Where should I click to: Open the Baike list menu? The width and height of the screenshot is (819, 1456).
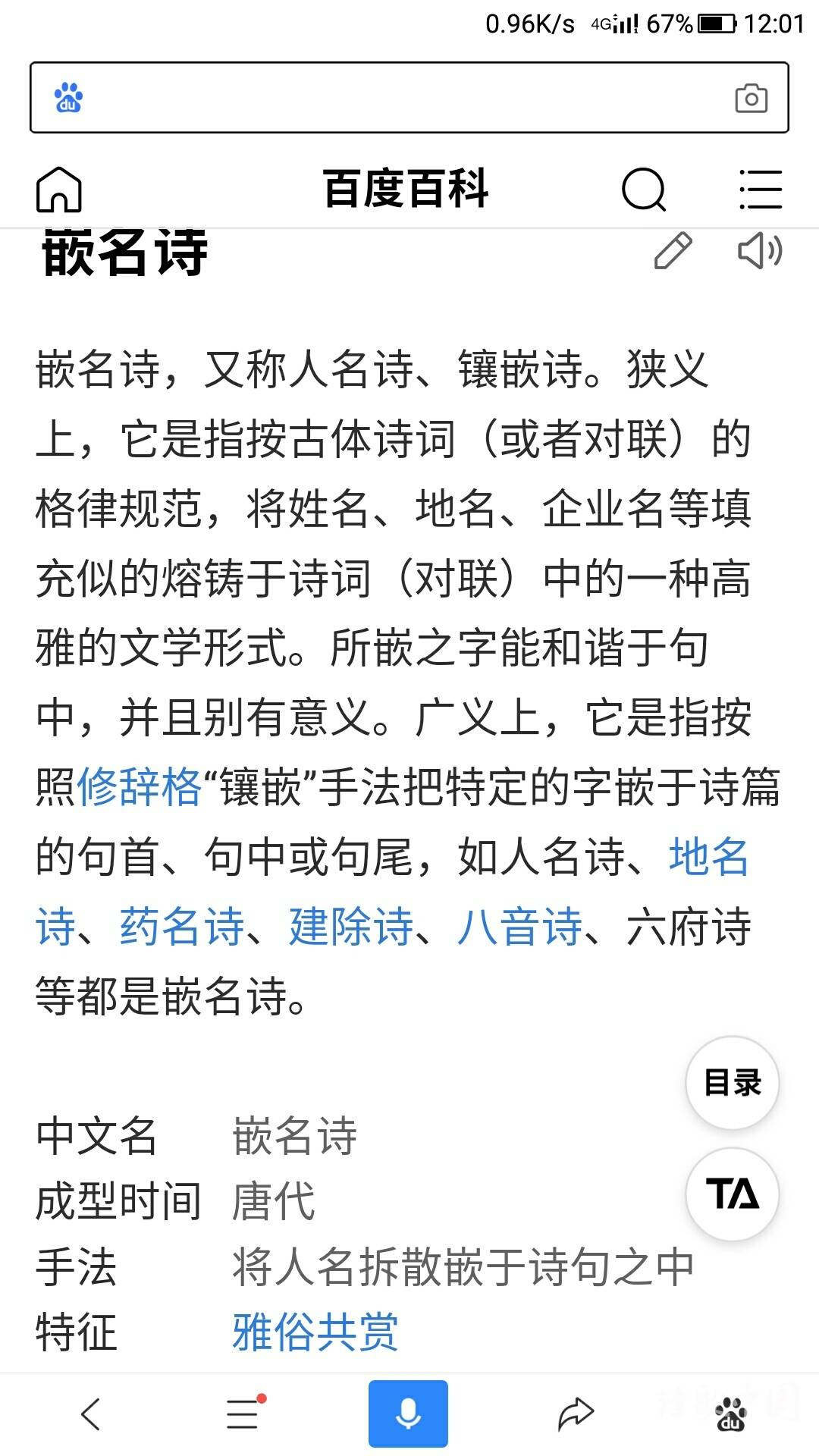pos(761,190)
